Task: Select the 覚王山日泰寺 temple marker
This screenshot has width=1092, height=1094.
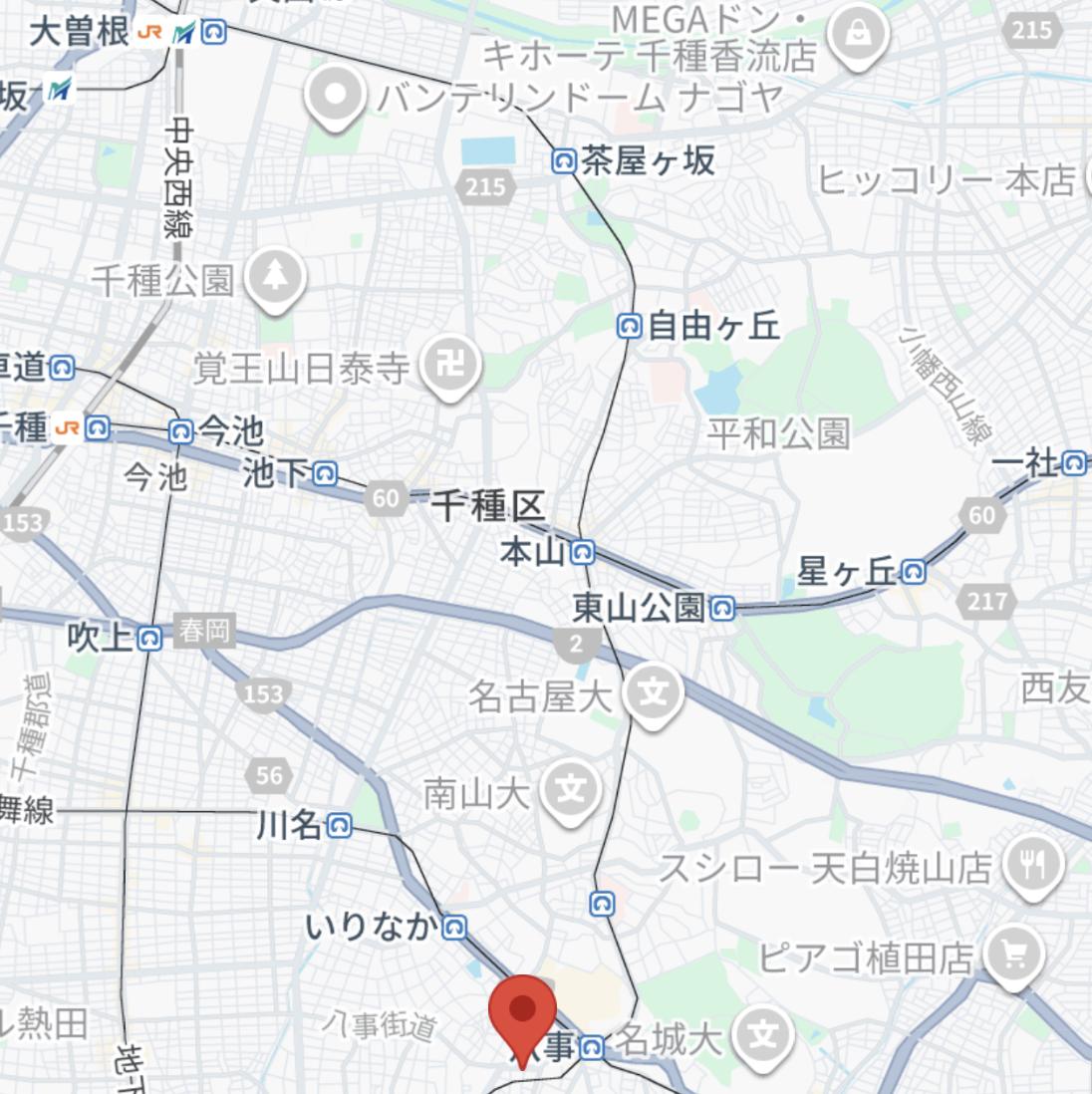Action: pyautogui.click(x=450, y=367)
